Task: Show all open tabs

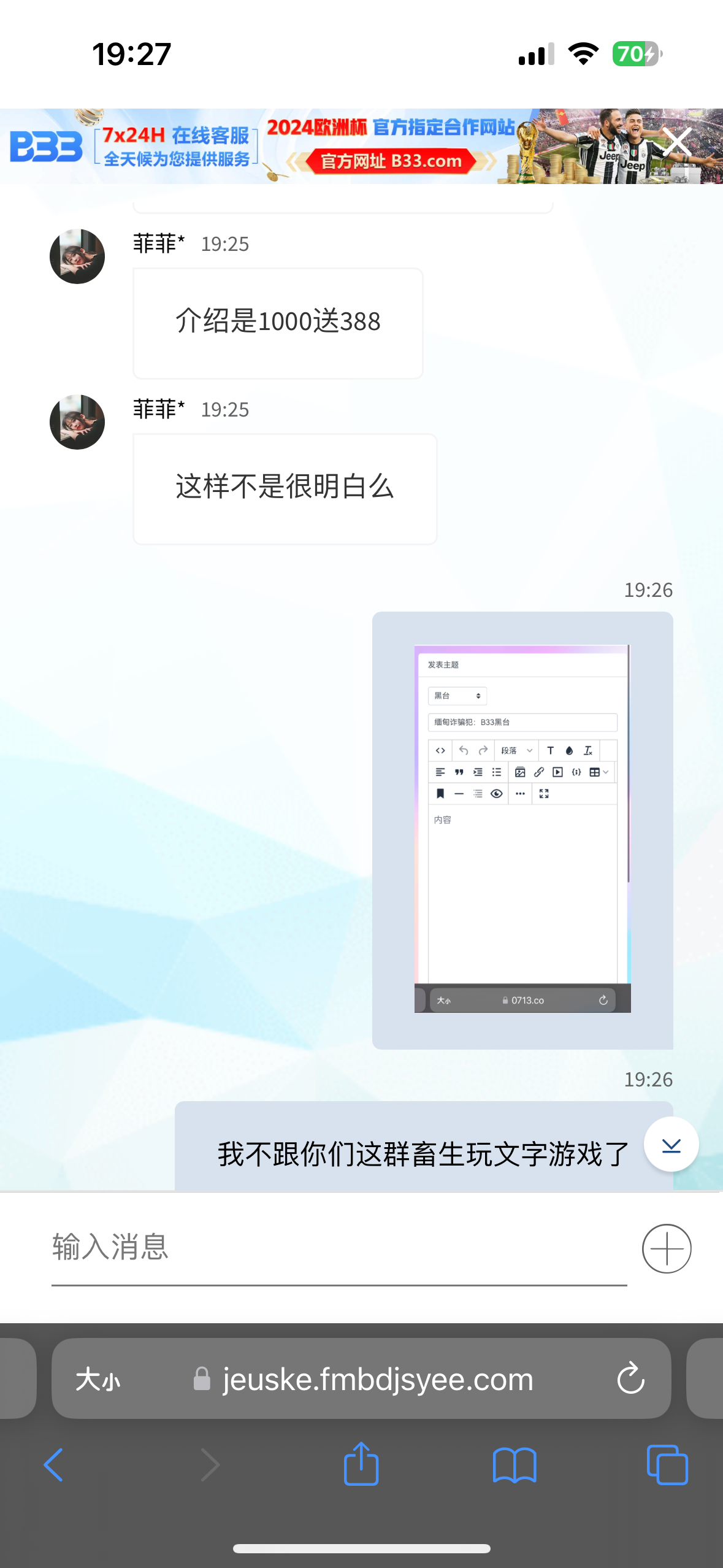Action: coord(667,1465)
